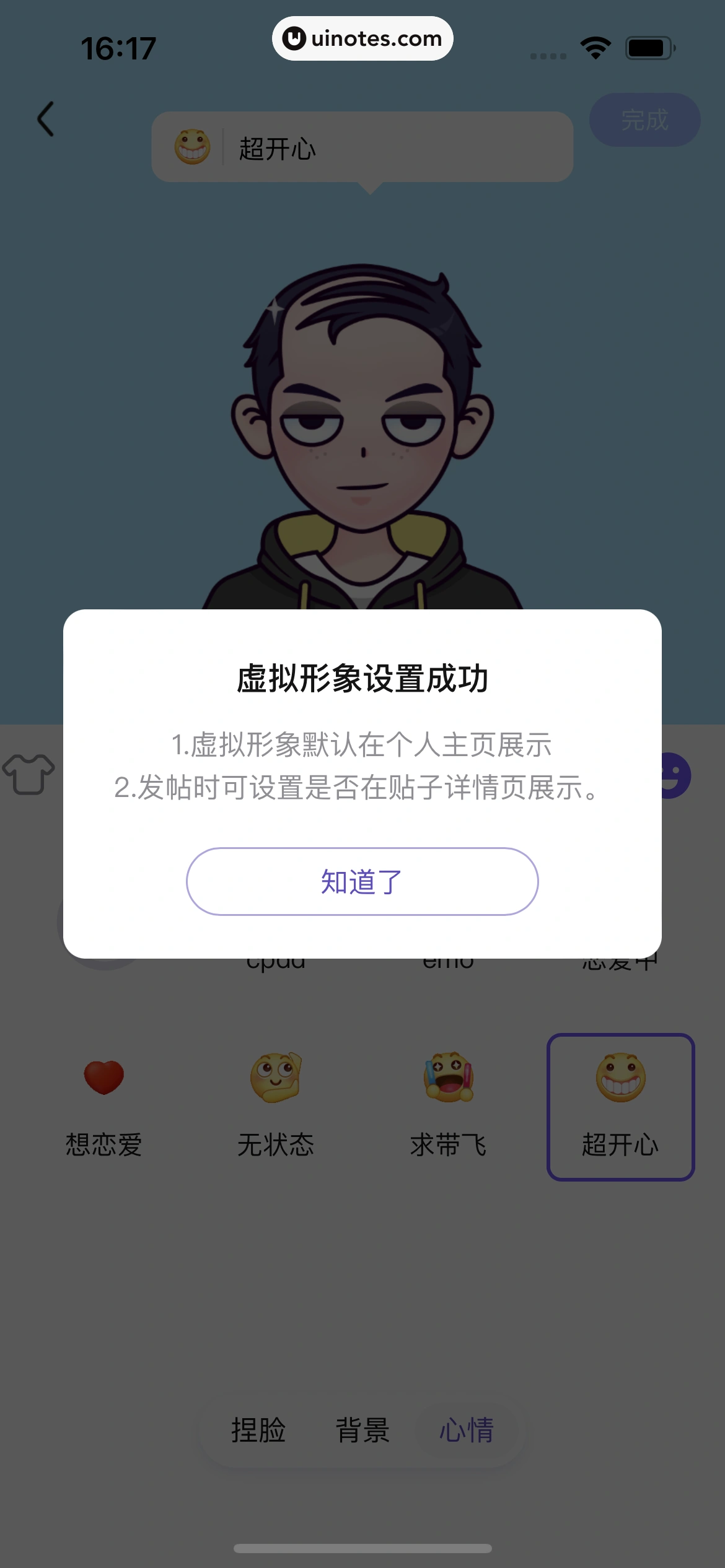Open the 心情 tab
725x1568 pixels.
pyautogui.click(x=467, y=1431)
